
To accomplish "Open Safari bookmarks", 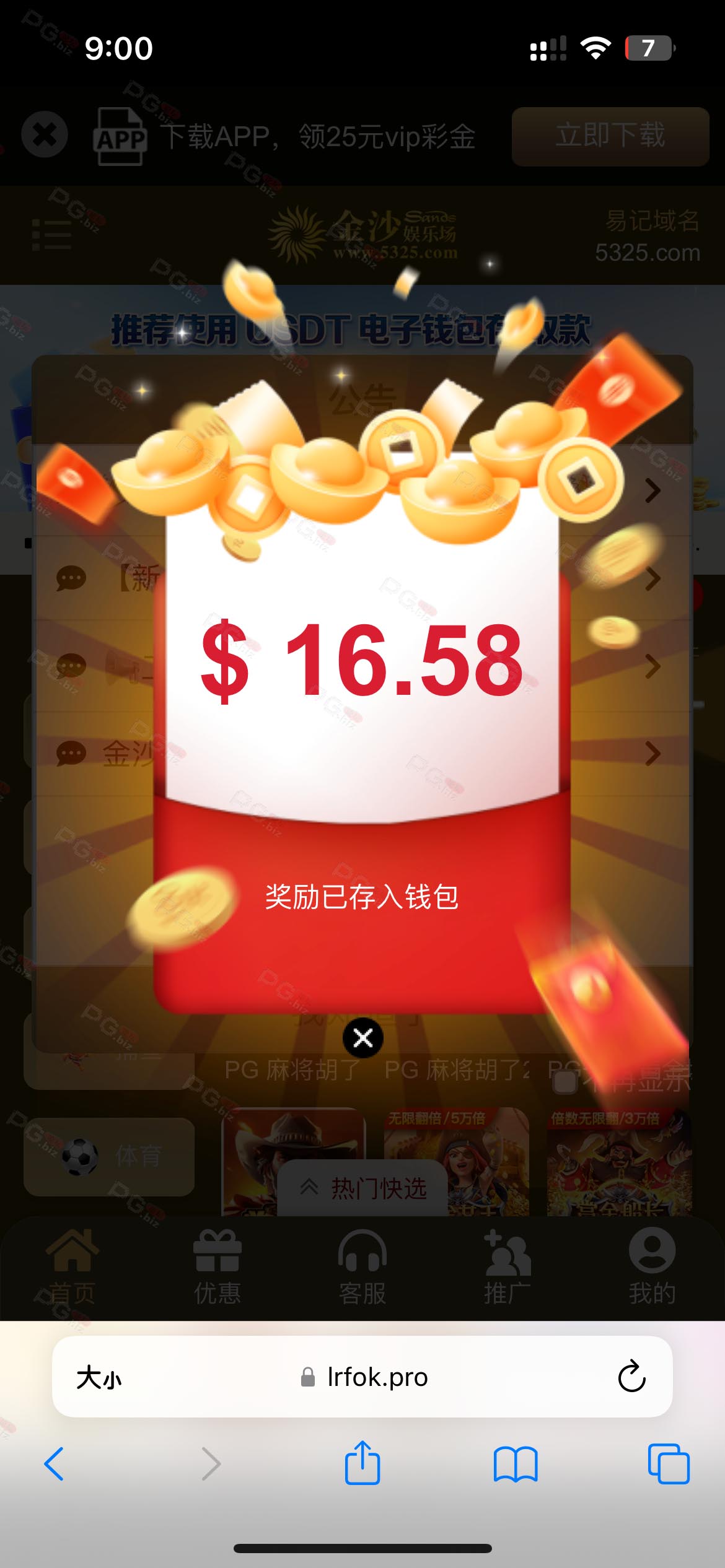I will tap(516, 1464).
